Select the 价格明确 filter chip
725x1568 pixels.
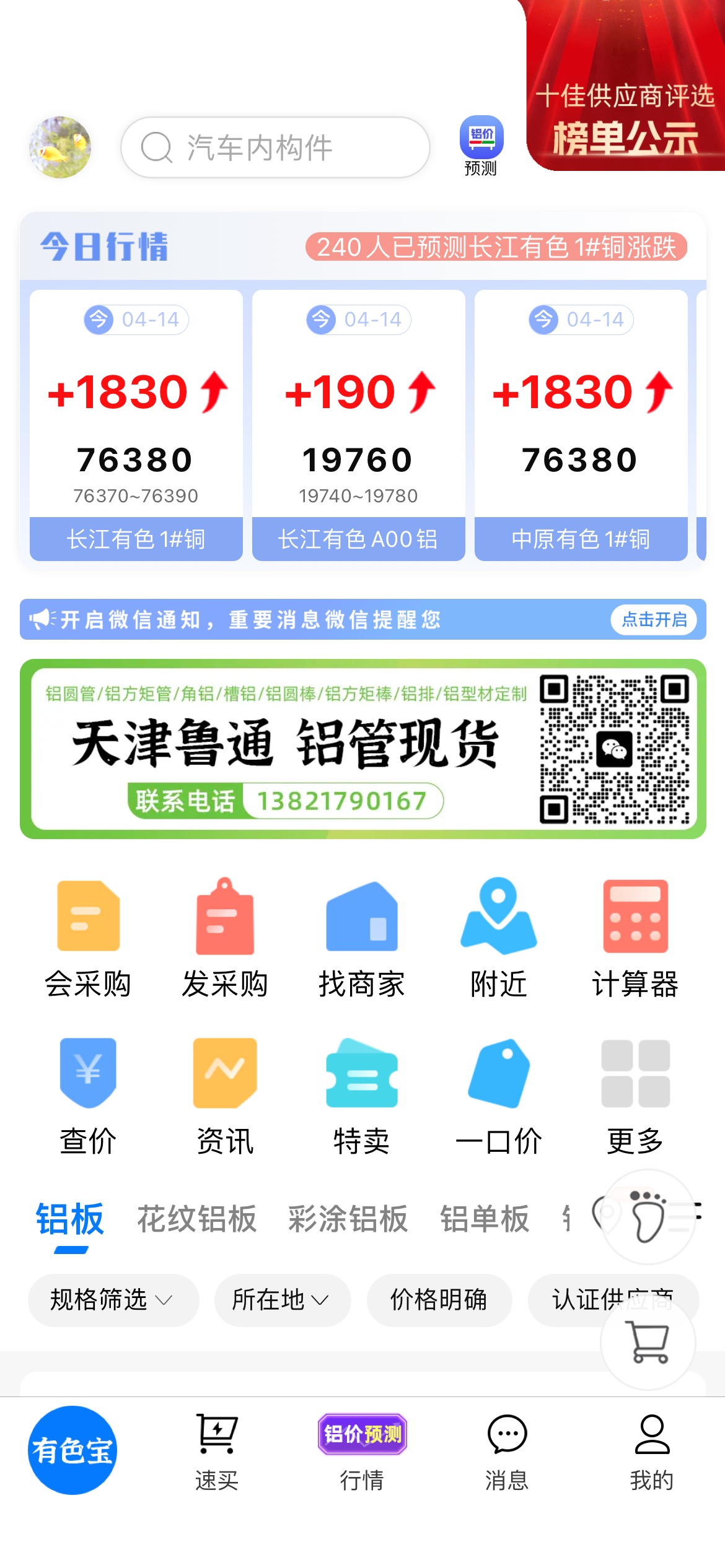click(x=439, y=1299)
